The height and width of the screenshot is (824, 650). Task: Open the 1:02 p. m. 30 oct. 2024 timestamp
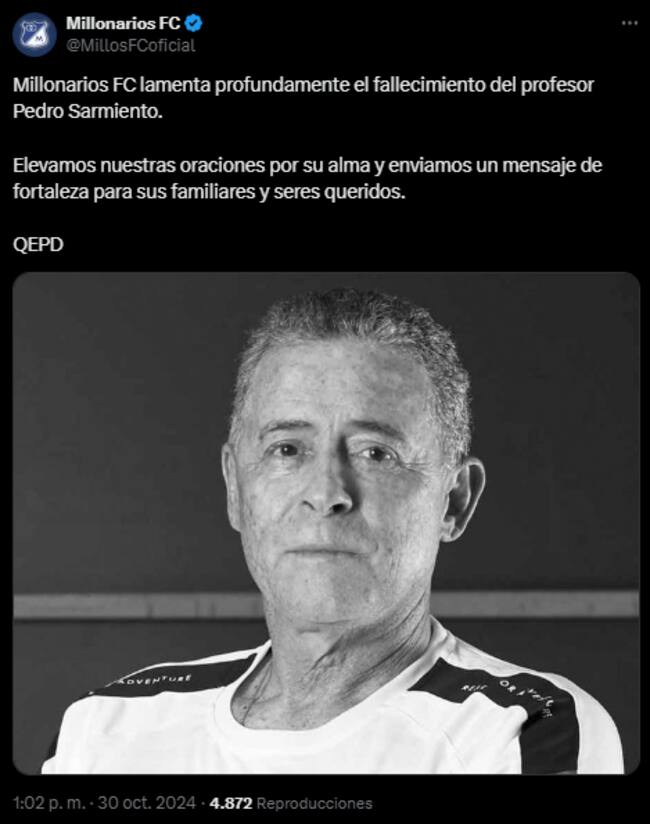click(x=104, y=803)
